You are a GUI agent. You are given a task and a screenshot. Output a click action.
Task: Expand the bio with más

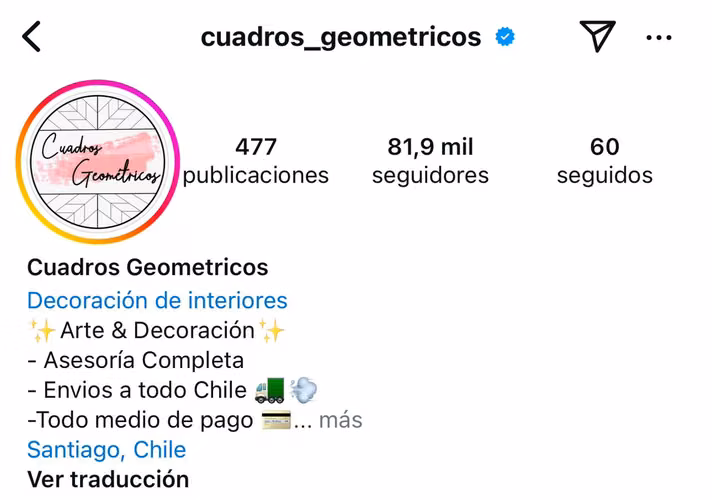(340, 420)
